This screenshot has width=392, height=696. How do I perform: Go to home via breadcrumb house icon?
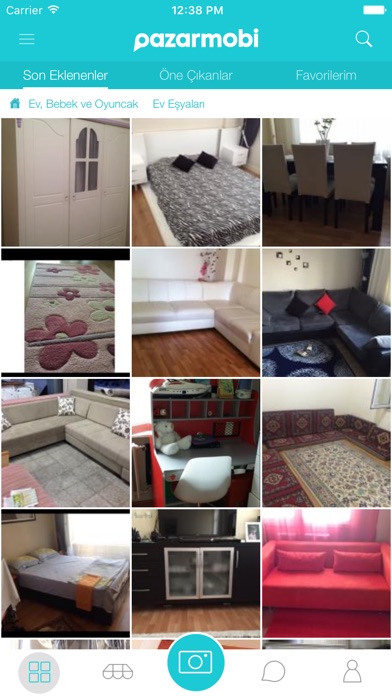(15, 104)
